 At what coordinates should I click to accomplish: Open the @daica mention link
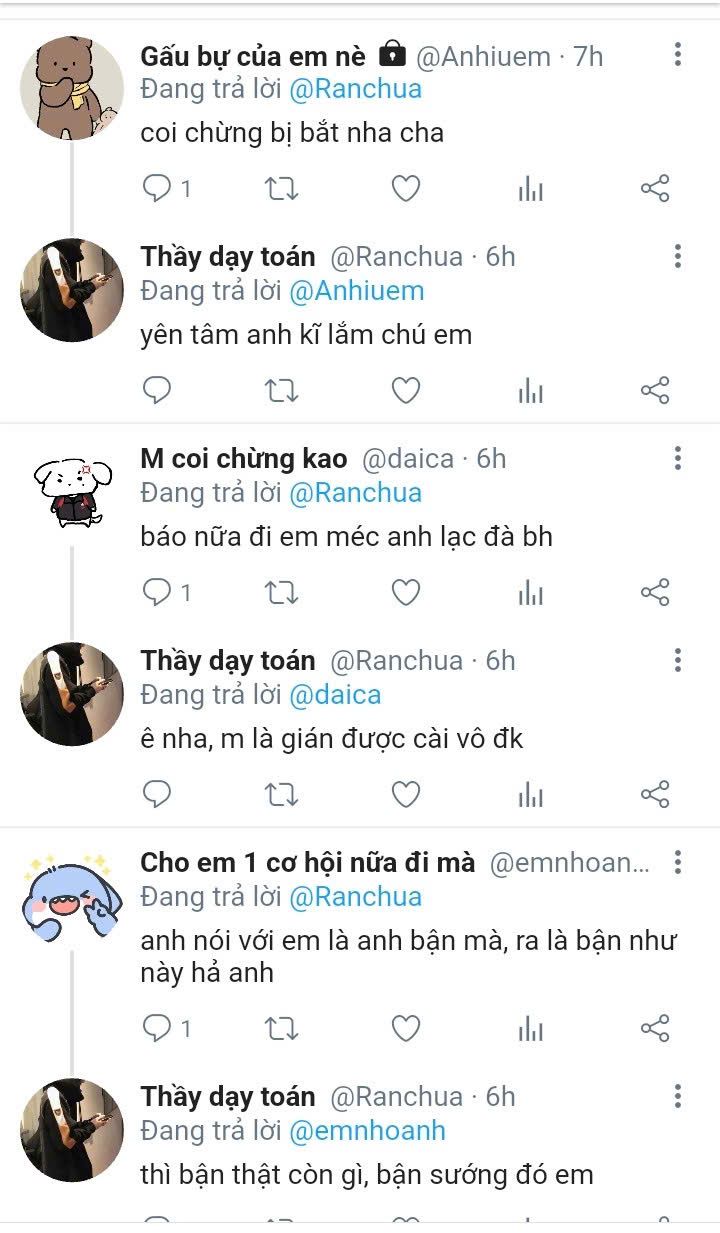point(335,695)
